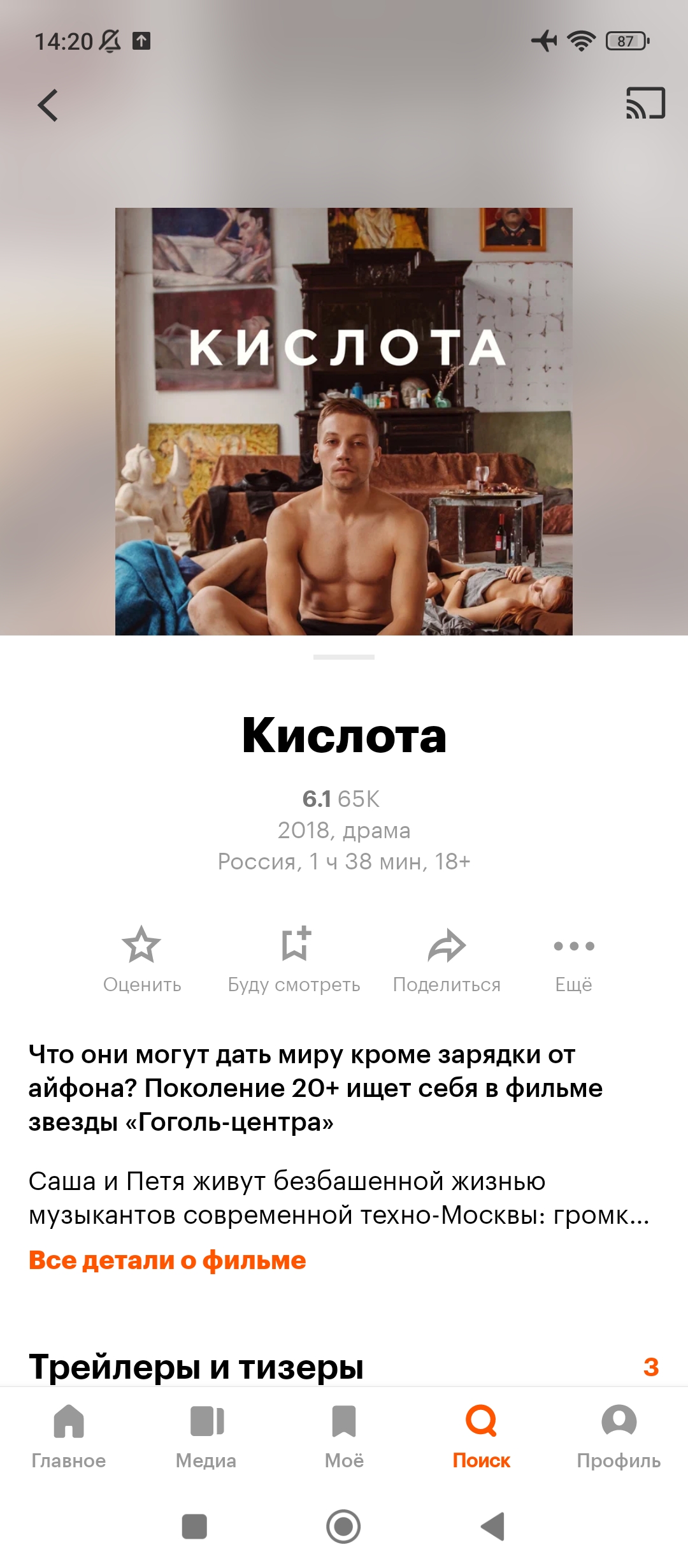Go back using the top-left arrow
688x1568 pixels.
(x=48, y=105)
